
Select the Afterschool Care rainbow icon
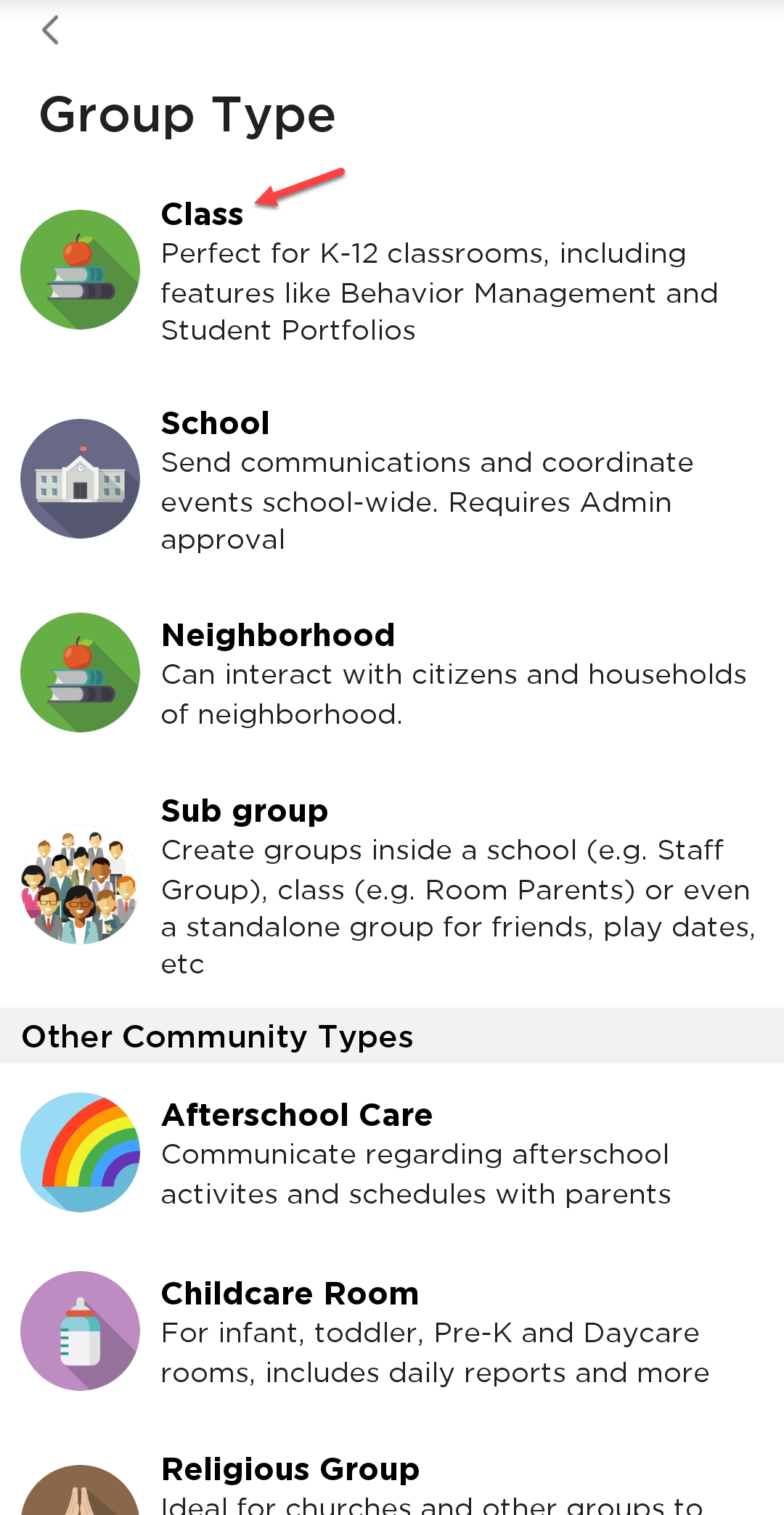pos(80,1152)
